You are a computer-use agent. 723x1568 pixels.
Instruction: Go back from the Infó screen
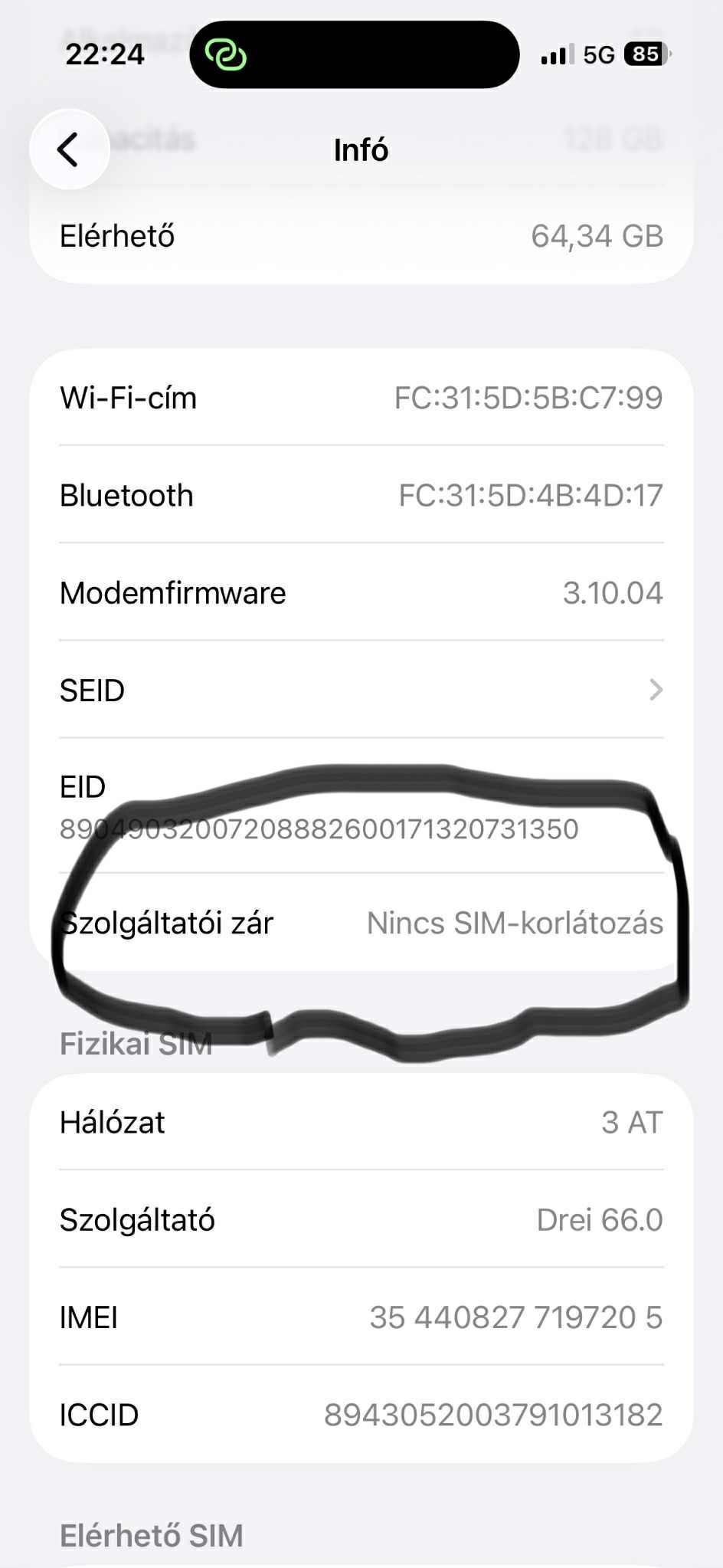(69, 149)
